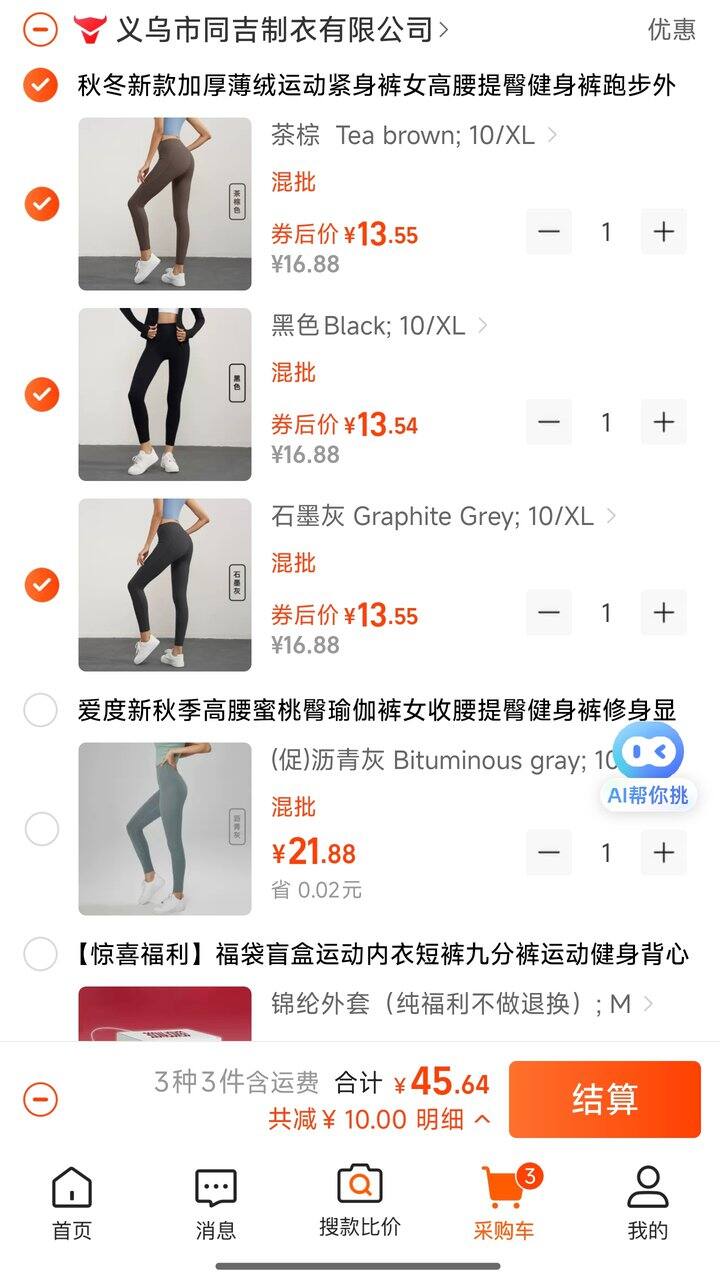Select the 【惊喜福利】福袋盲盒 product group
The image size is (720, 1281).
coord(40,954)
